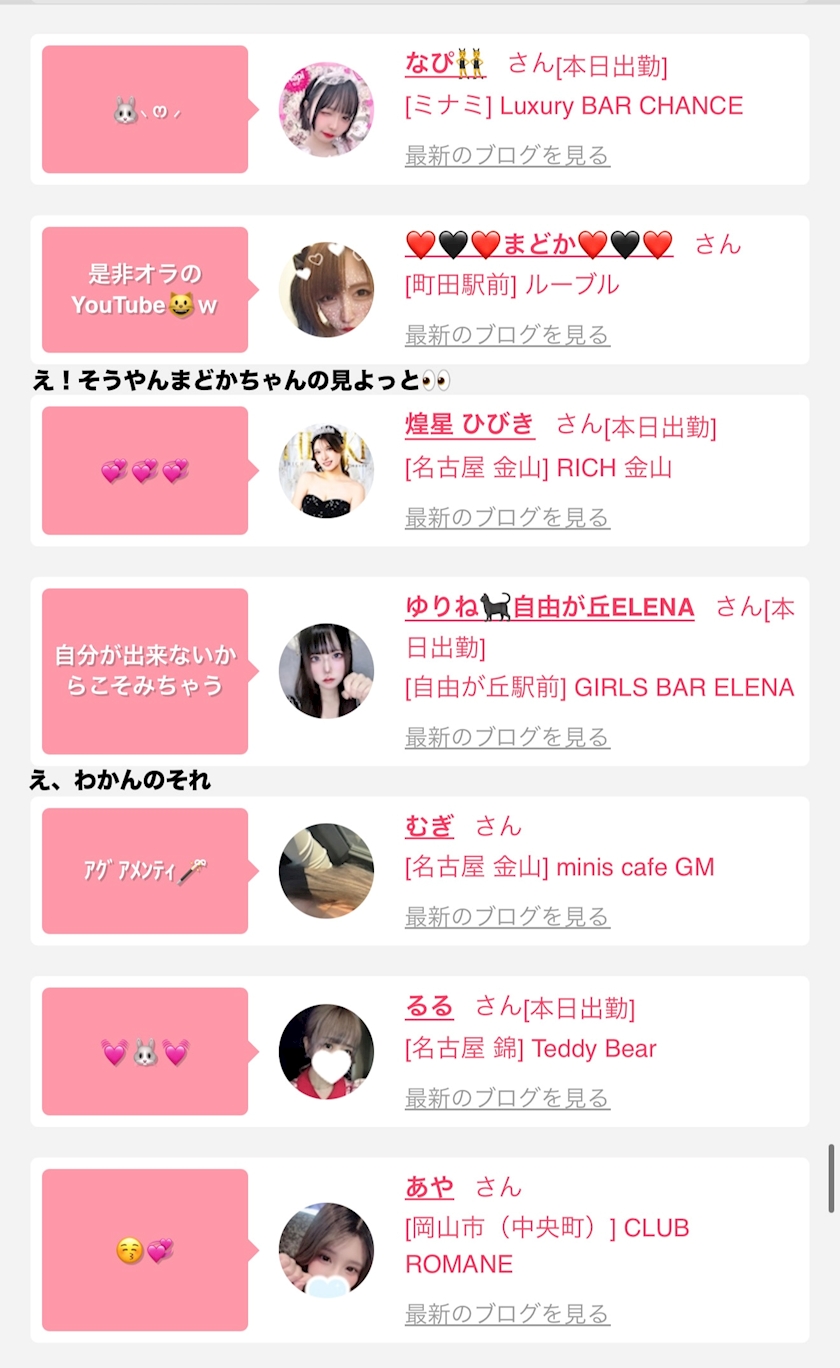View latest blog for RICH 金山's ひびき
The width and height of the screenshot is (840, 1368).
pyautogui.click(x=507, y=517)
